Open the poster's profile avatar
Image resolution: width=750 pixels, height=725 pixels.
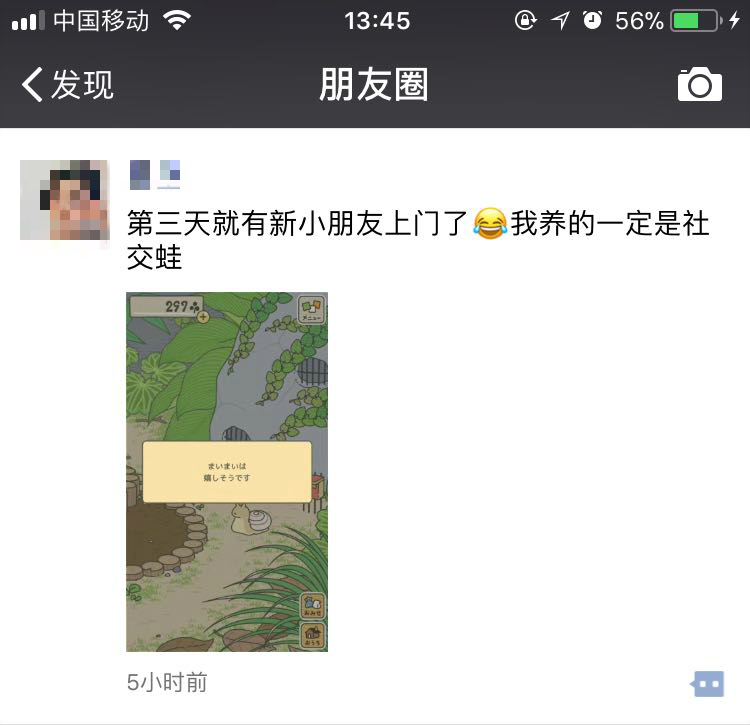click(x=64, y=199)
